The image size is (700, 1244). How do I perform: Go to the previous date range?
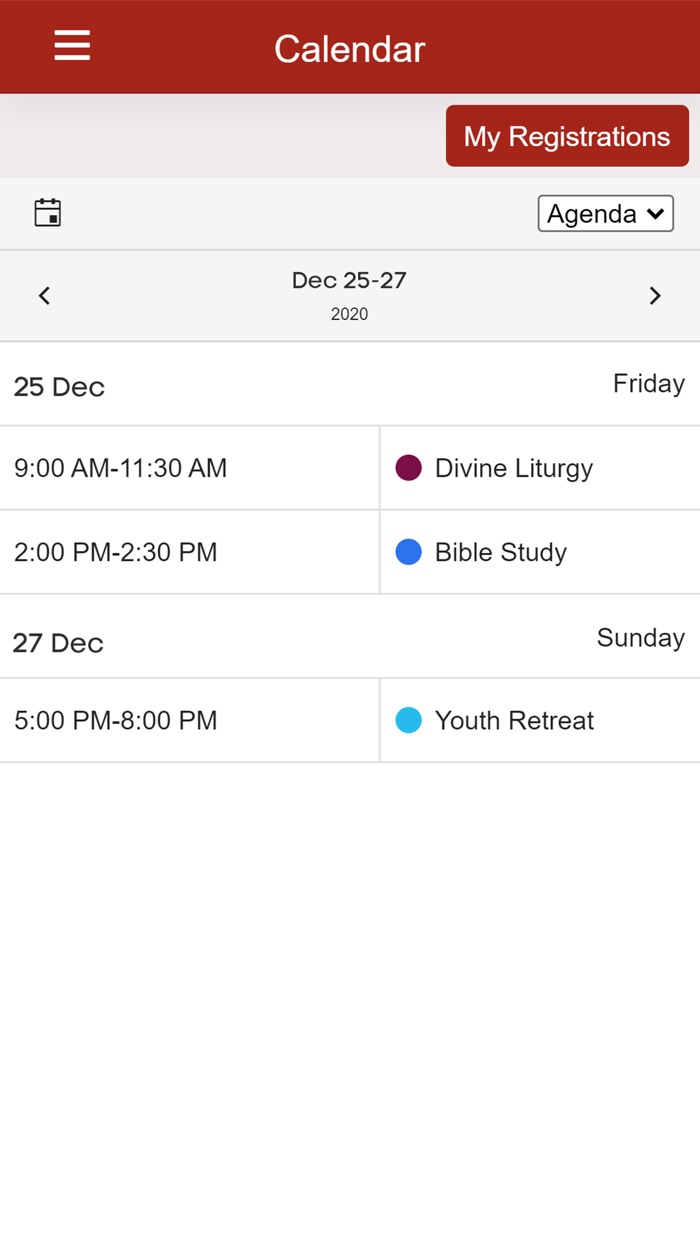coord(44,296)
